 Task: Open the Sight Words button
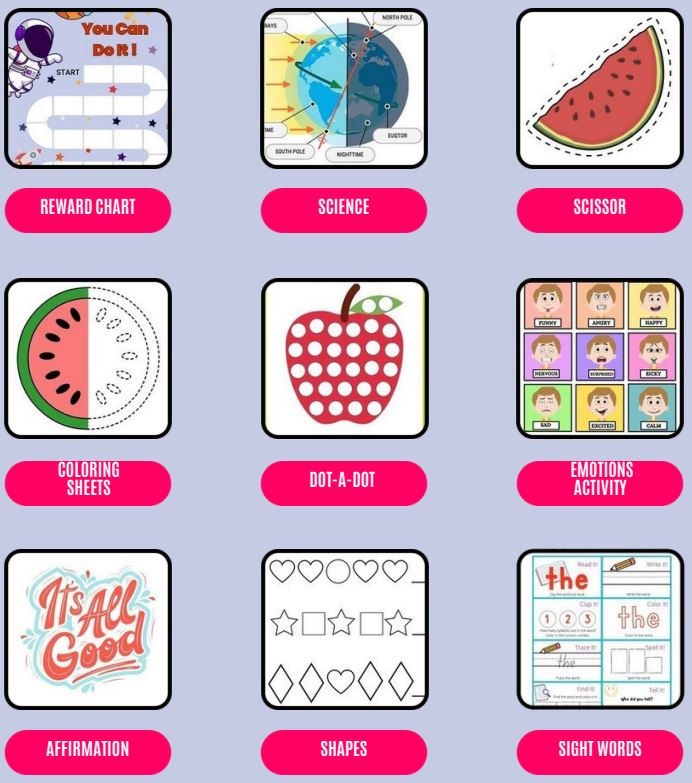600,750
